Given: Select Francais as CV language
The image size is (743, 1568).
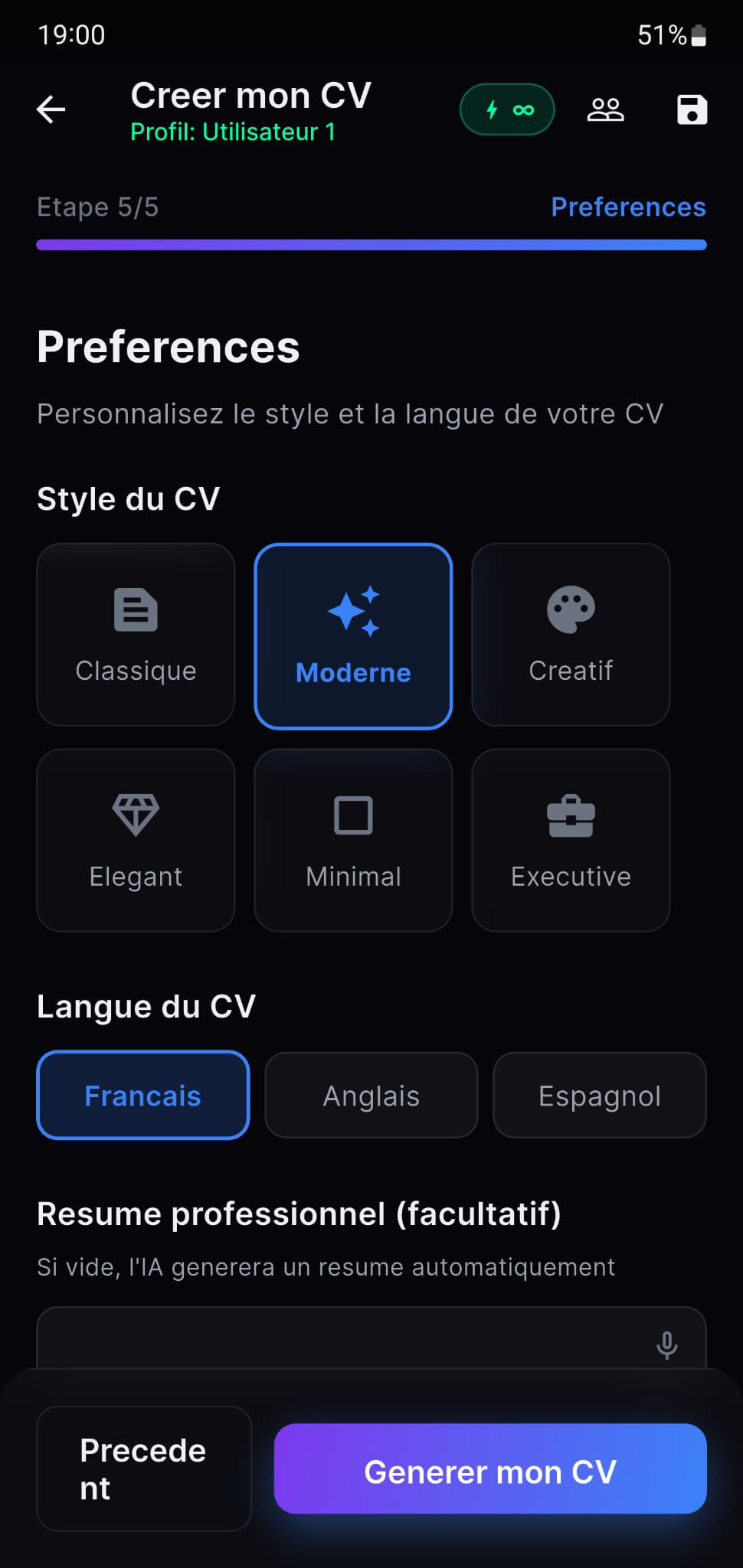Looking at the screenshot, I should tap(142, 1095).
